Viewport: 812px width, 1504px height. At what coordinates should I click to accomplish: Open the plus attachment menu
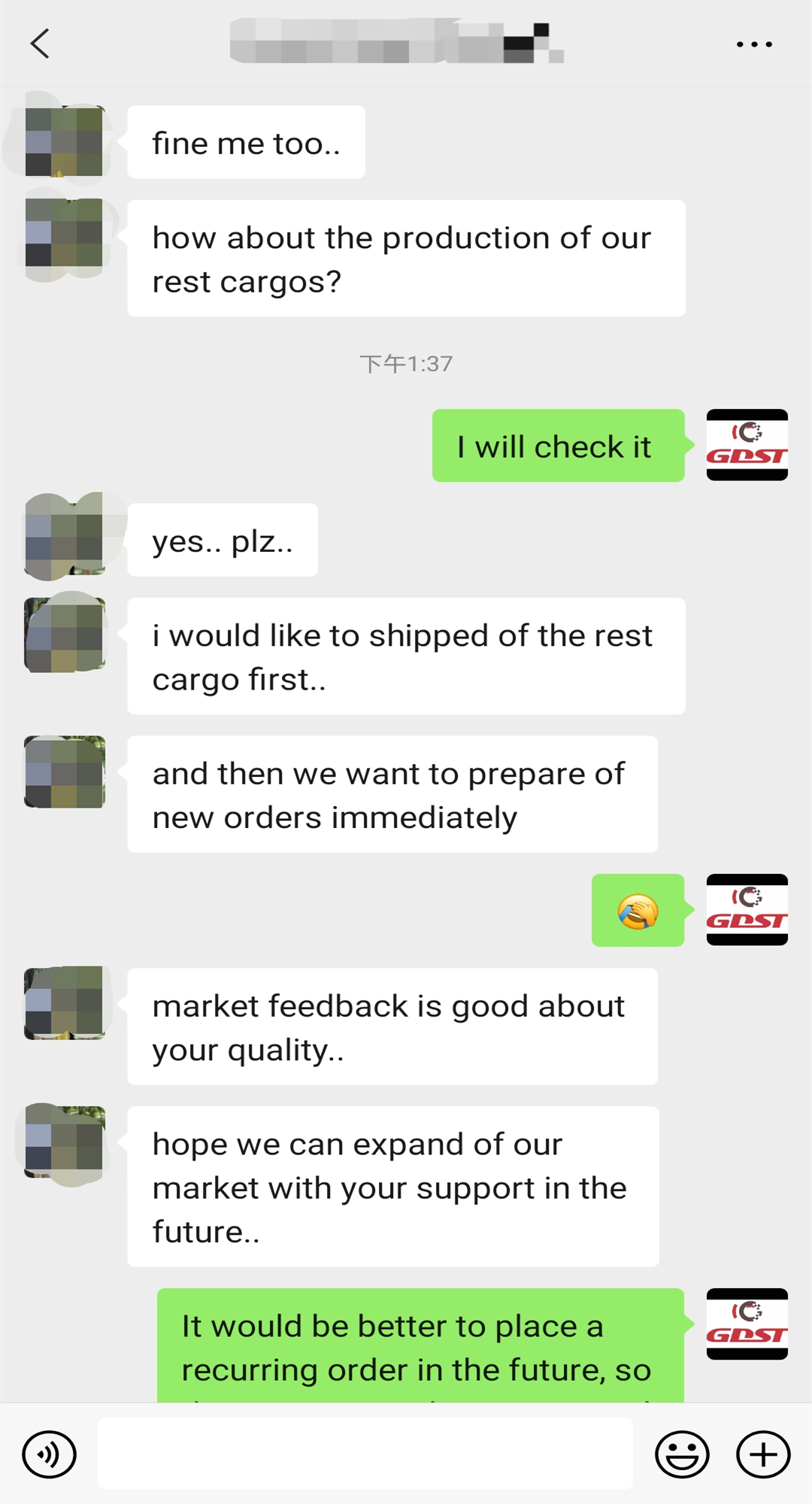click(x=762, y=1454)
